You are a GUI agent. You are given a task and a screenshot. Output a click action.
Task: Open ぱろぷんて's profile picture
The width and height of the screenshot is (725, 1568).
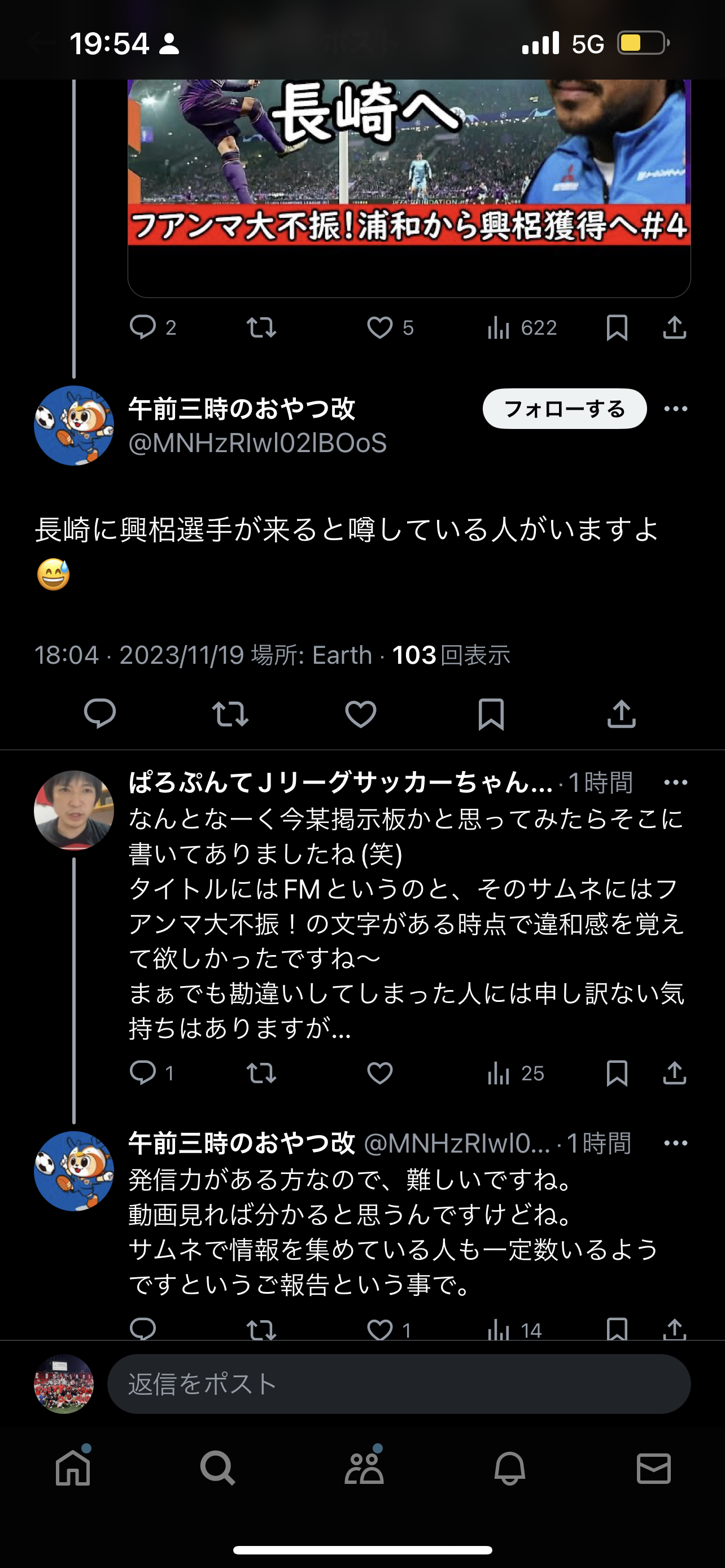[73, 809]
